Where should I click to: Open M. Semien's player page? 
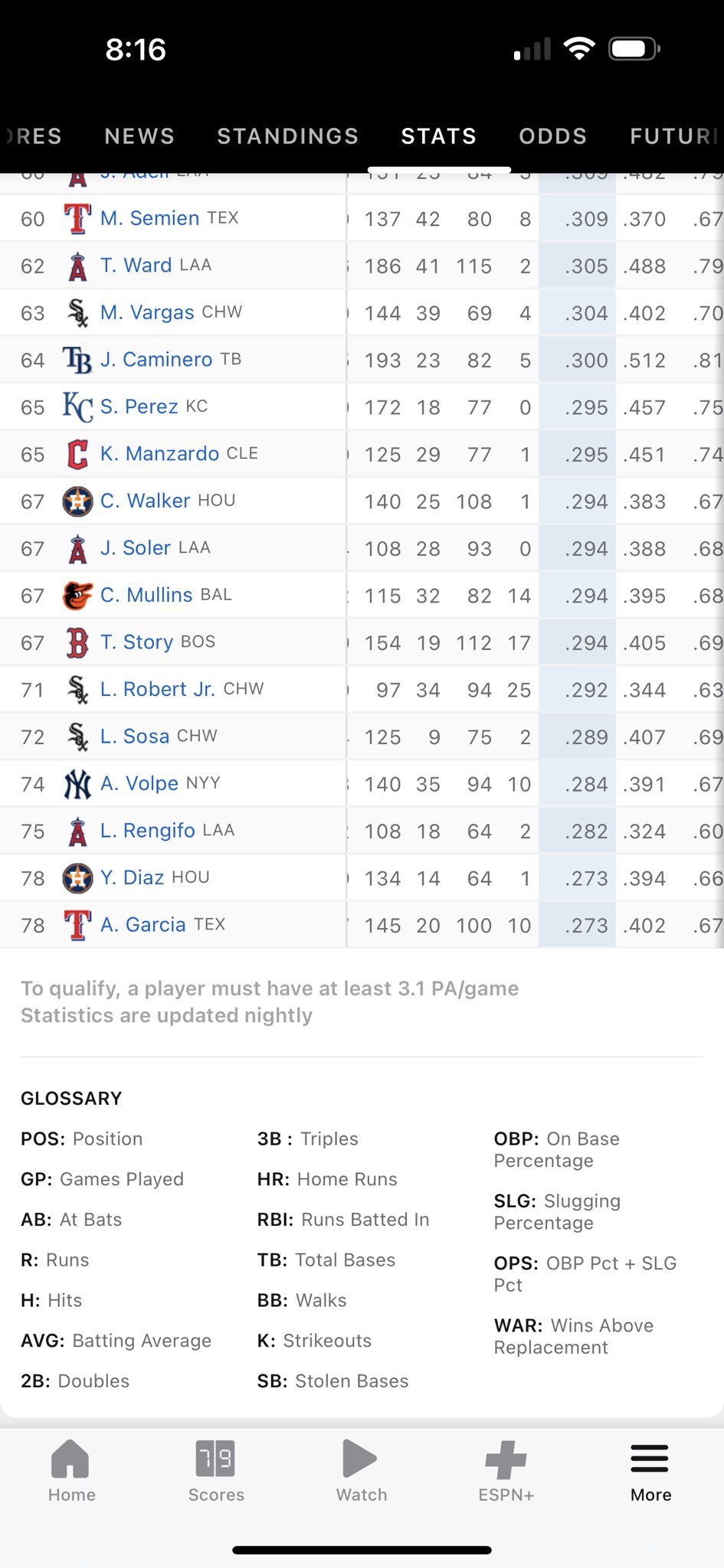point(150,218)
